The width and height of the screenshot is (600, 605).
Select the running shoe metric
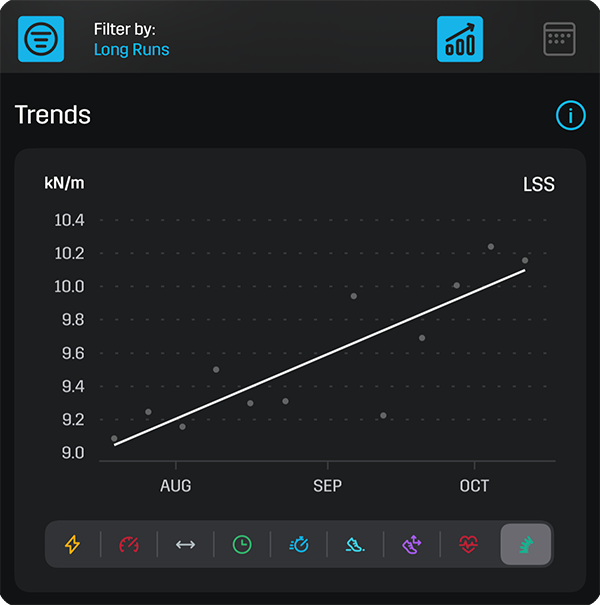pyautogui.click(x=355, y=544)
